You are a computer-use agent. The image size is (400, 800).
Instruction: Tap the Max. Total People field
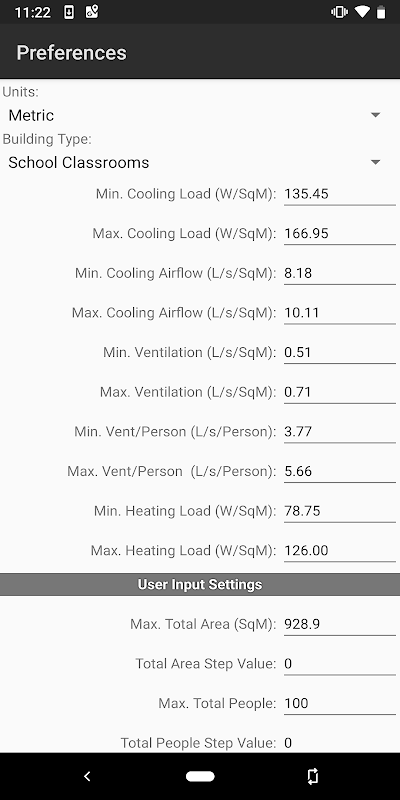point(339,704)
